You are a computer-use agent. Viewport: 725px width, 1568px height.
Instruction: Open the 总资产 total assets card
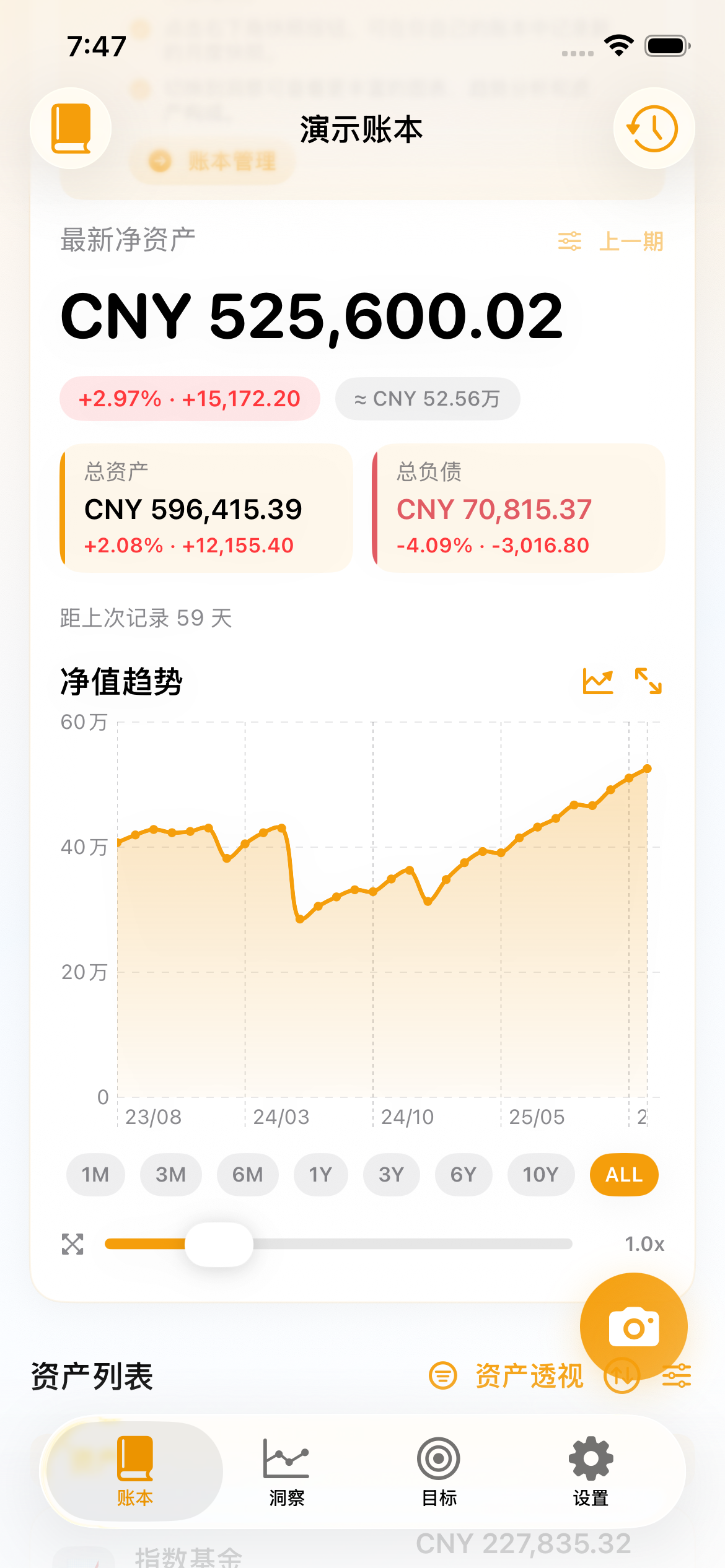(206, 508)
